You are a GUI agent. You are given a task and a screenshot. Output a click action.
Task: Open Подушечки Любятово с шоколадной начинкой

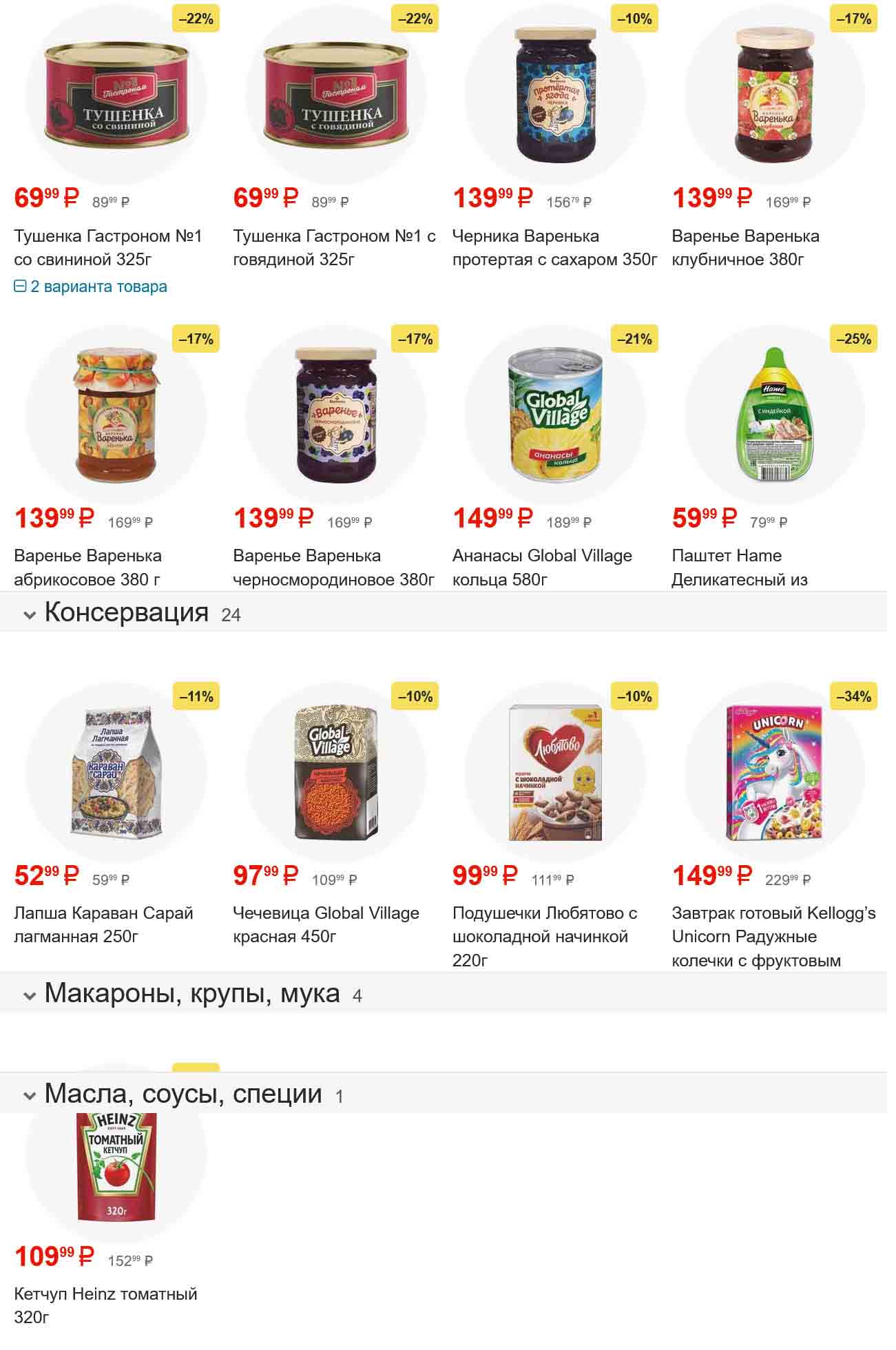tap(544, 936)
